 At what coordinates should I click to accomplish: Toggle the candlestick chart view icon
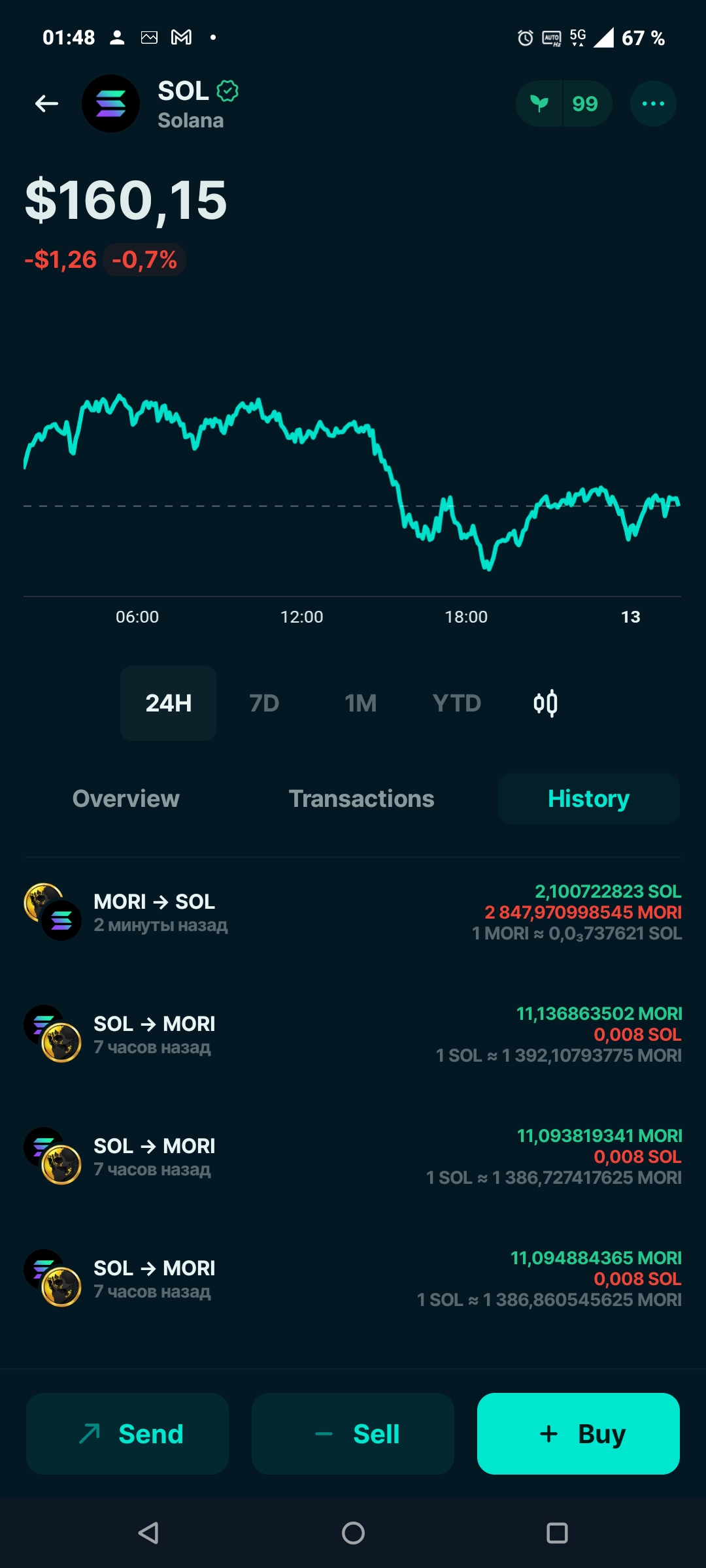pyautogui.click(x=545, y=703)
